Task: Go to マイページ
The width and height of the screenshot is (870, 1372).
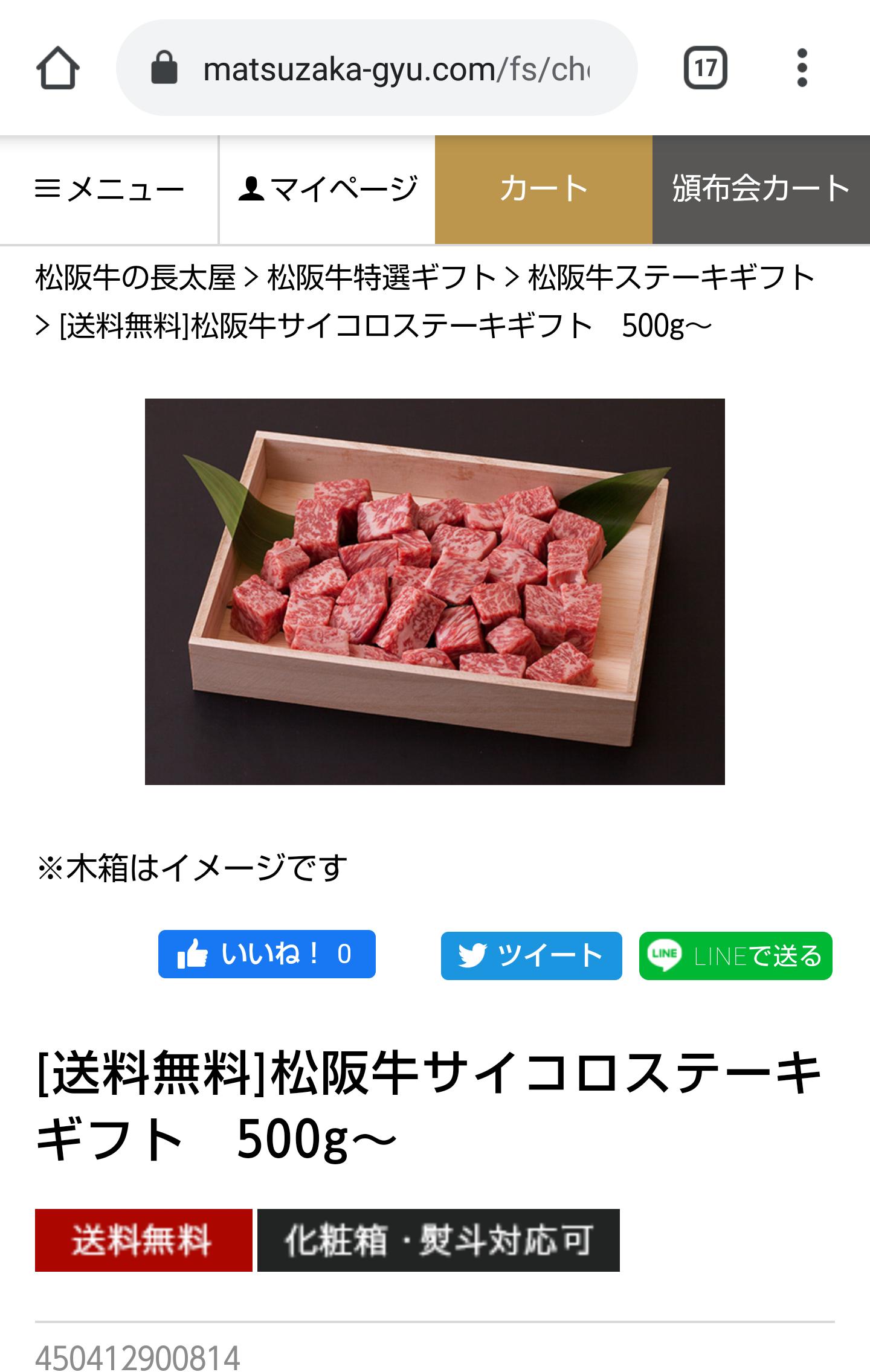Action: tap(327, 190)
